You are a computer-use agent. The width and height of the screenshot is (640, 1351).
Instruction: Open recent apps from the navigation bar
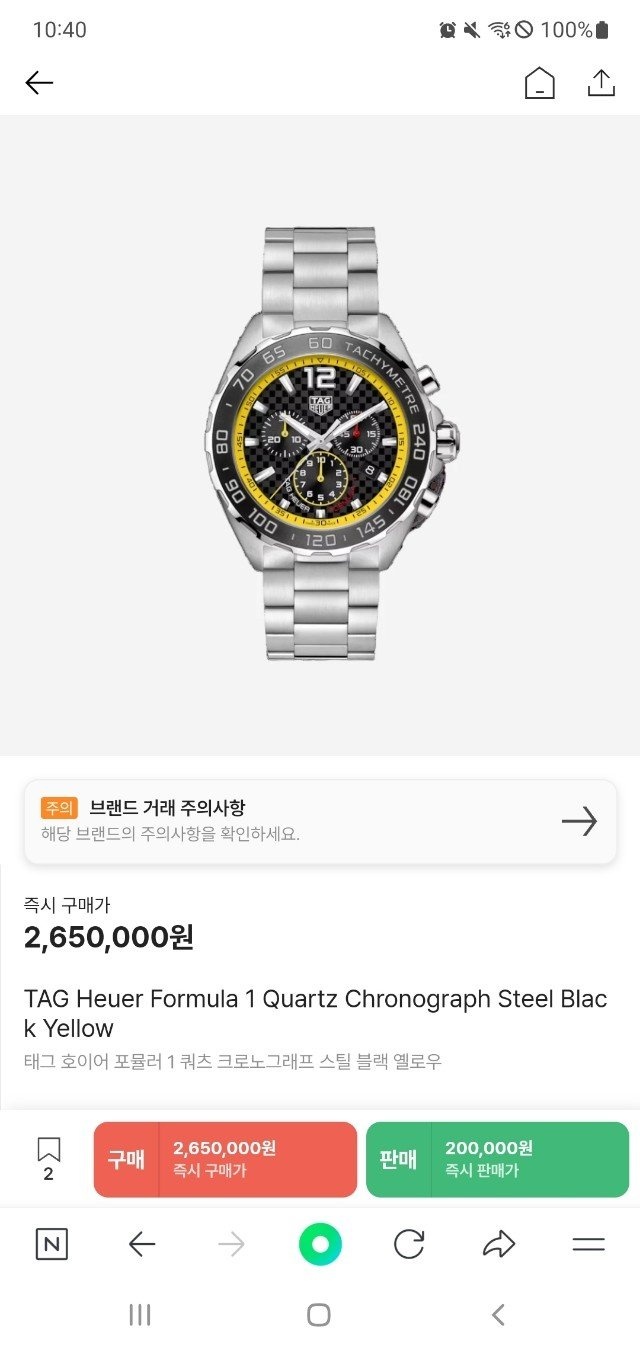coord(140,1315)
